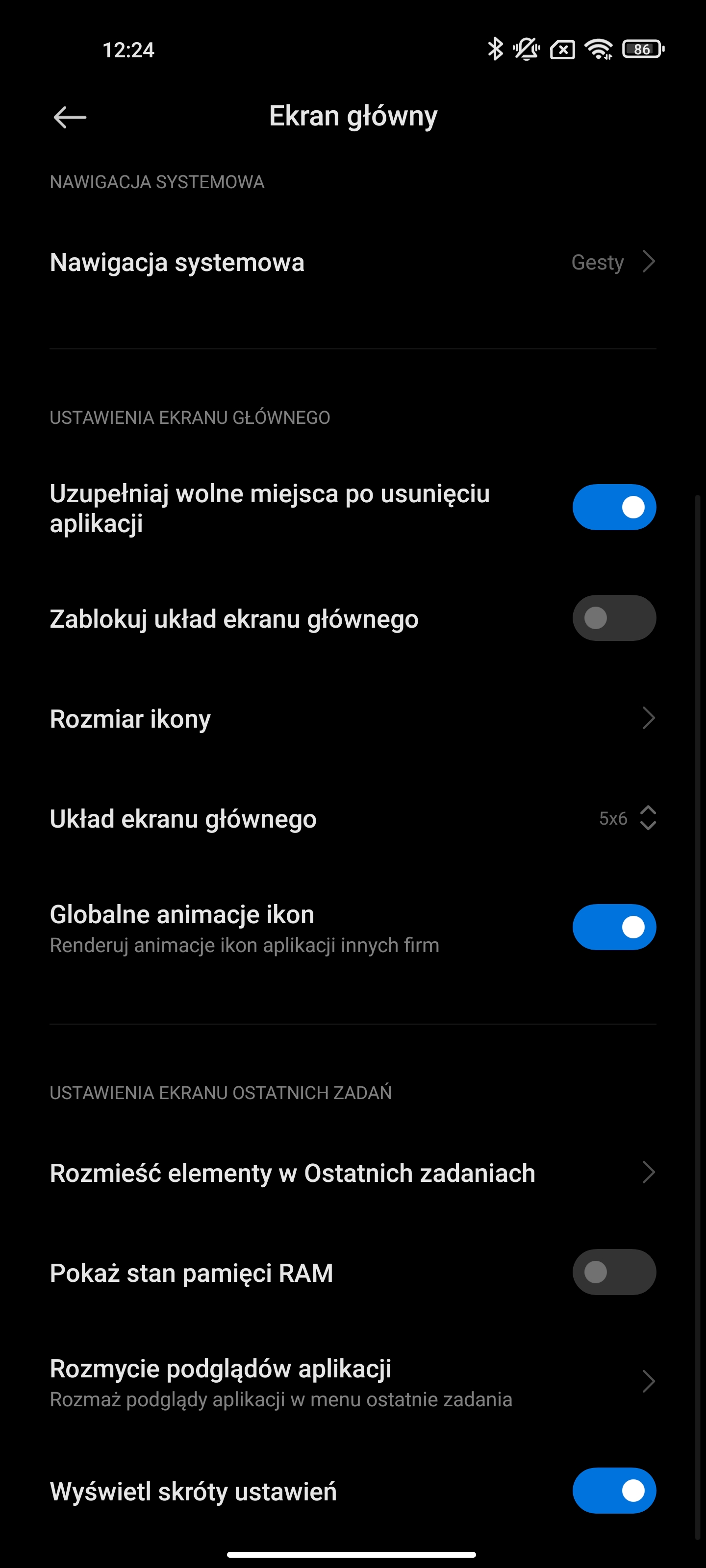Screen dimensions: 706x1568
Task: Enable Zablokuj układ ekranu głównego
Action: (x=613, y=618)
